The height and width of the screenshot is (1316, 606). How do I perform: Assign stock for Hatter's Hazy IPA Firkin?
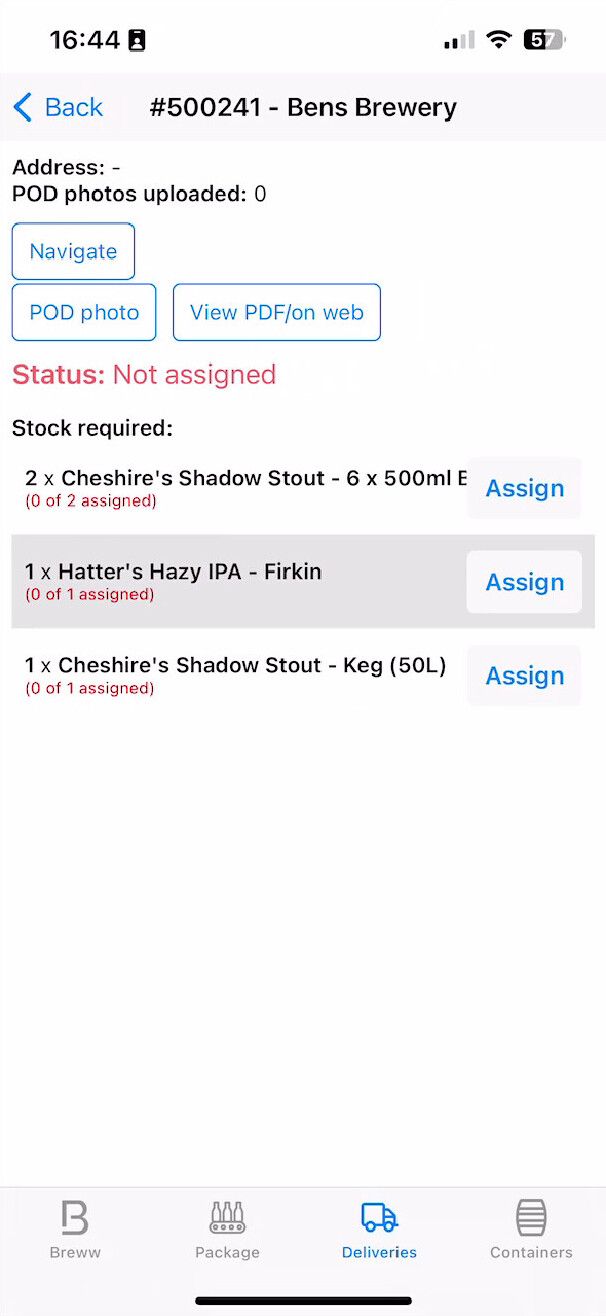pos(524,582)
